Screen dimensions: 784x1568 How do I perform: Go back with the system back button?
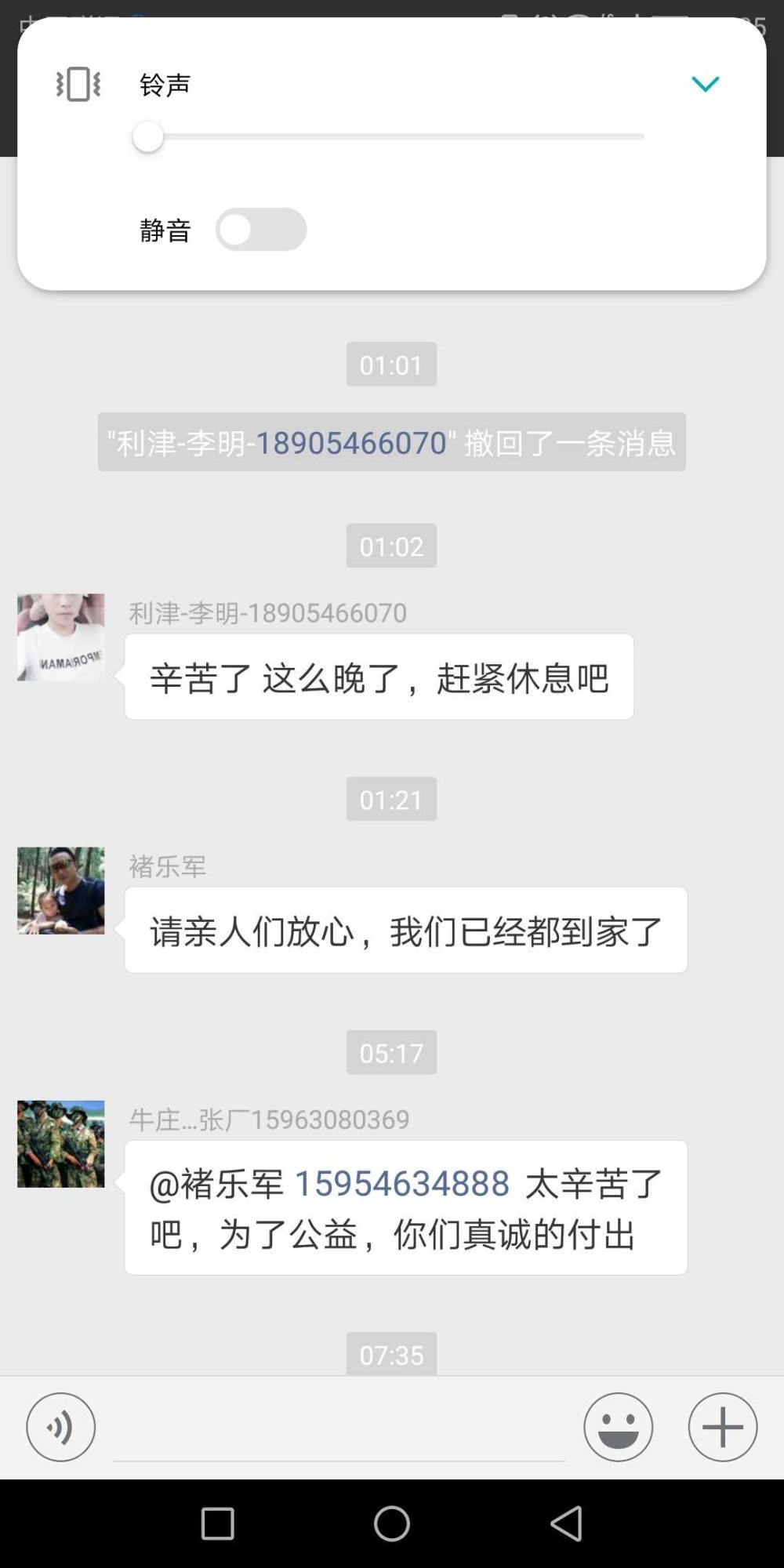point(566,1524)
